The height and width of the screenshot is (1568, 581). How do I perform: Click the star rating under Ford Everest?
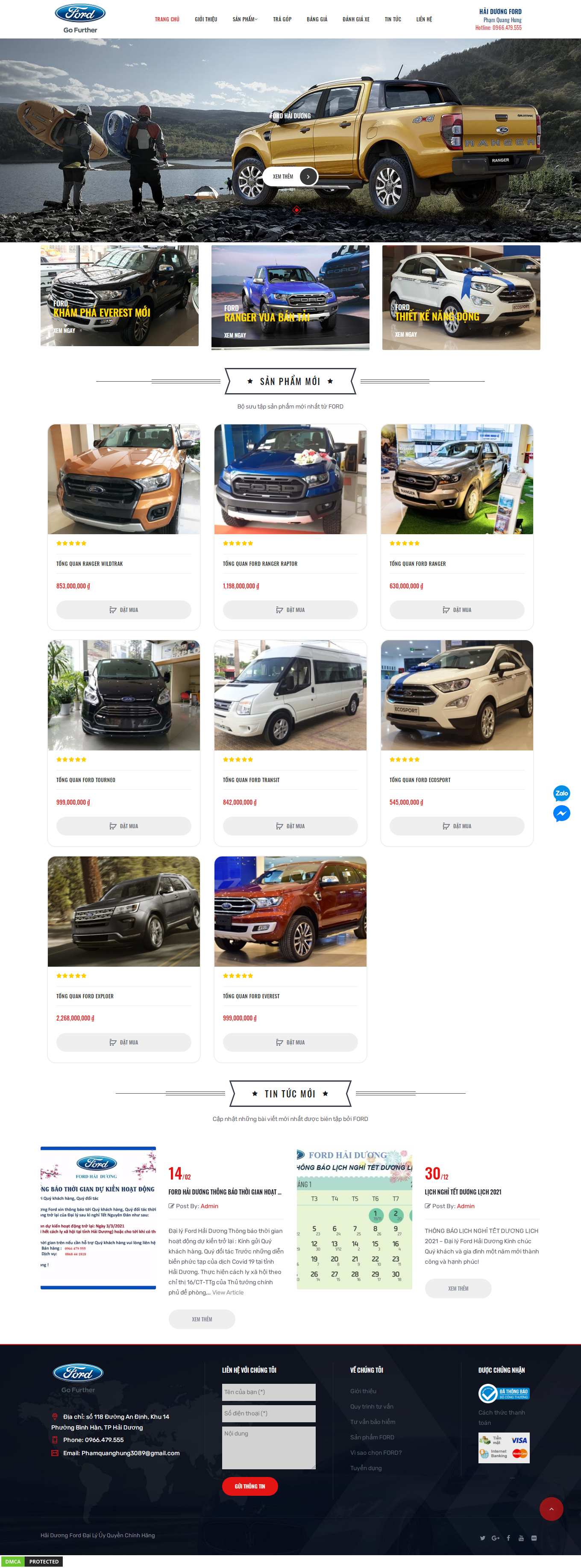[x=238, y=975]
